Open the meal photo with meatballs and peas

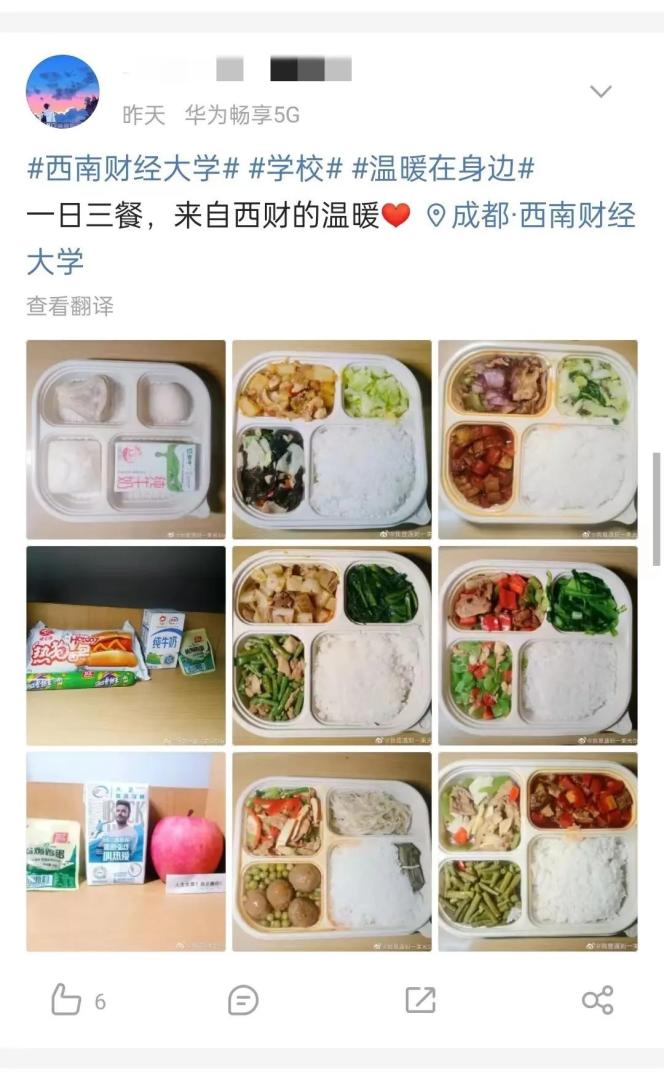tap(331, 851)
